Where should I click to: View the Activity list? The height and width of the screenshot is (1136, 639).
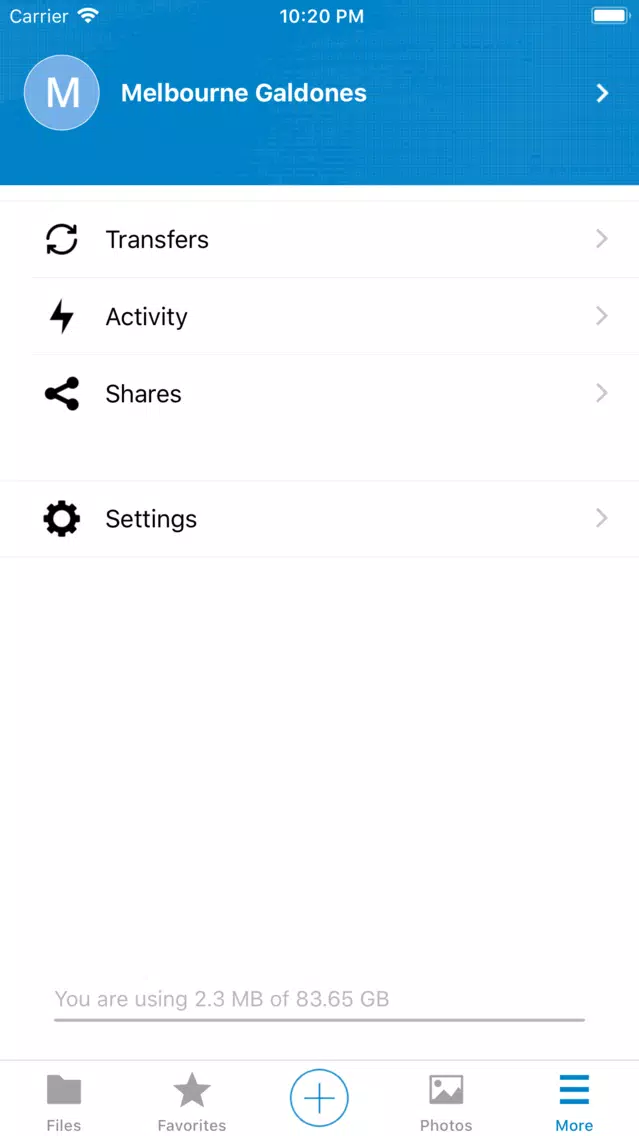tap(320, 317)
